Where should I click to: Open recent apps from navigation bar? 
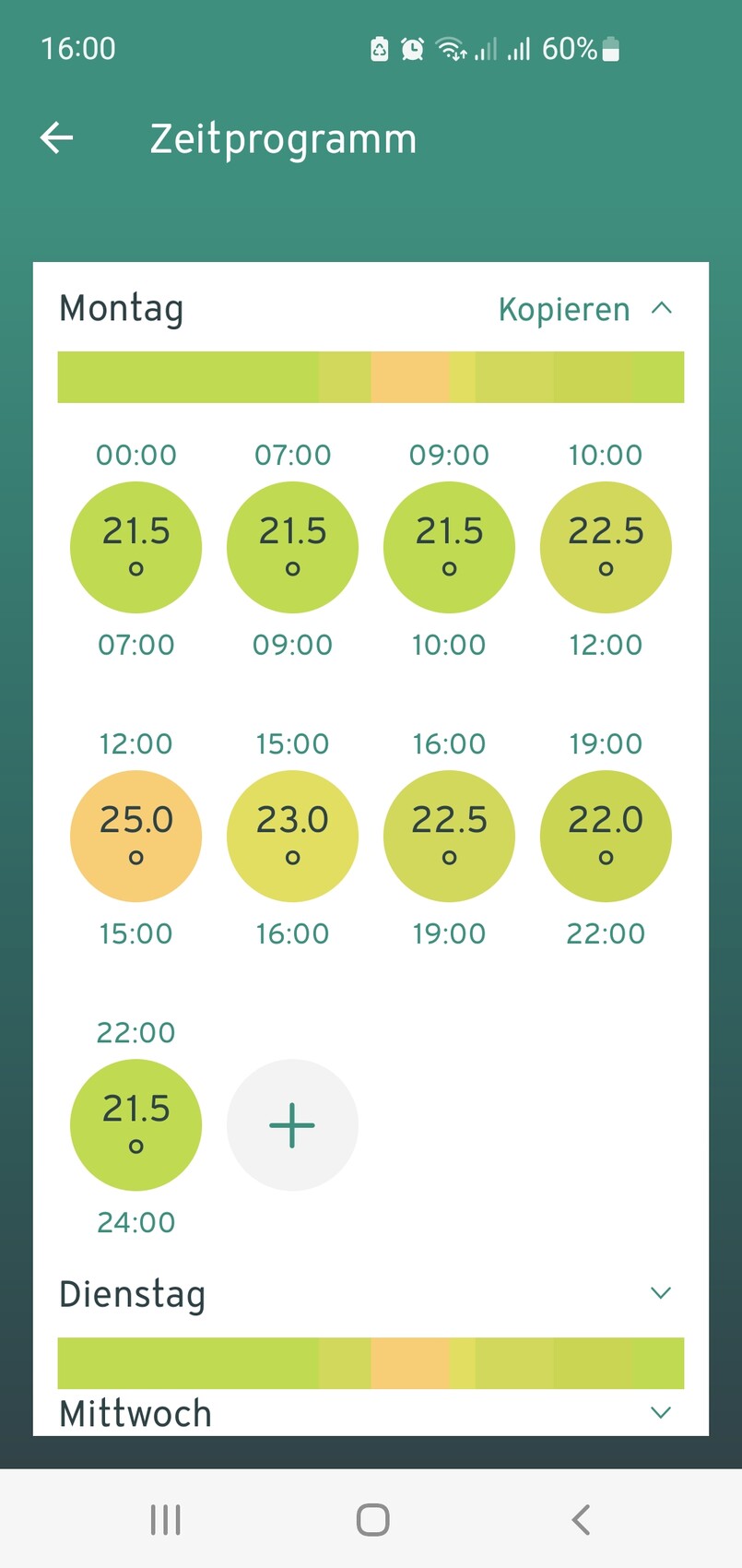(x=166, y=1519)
